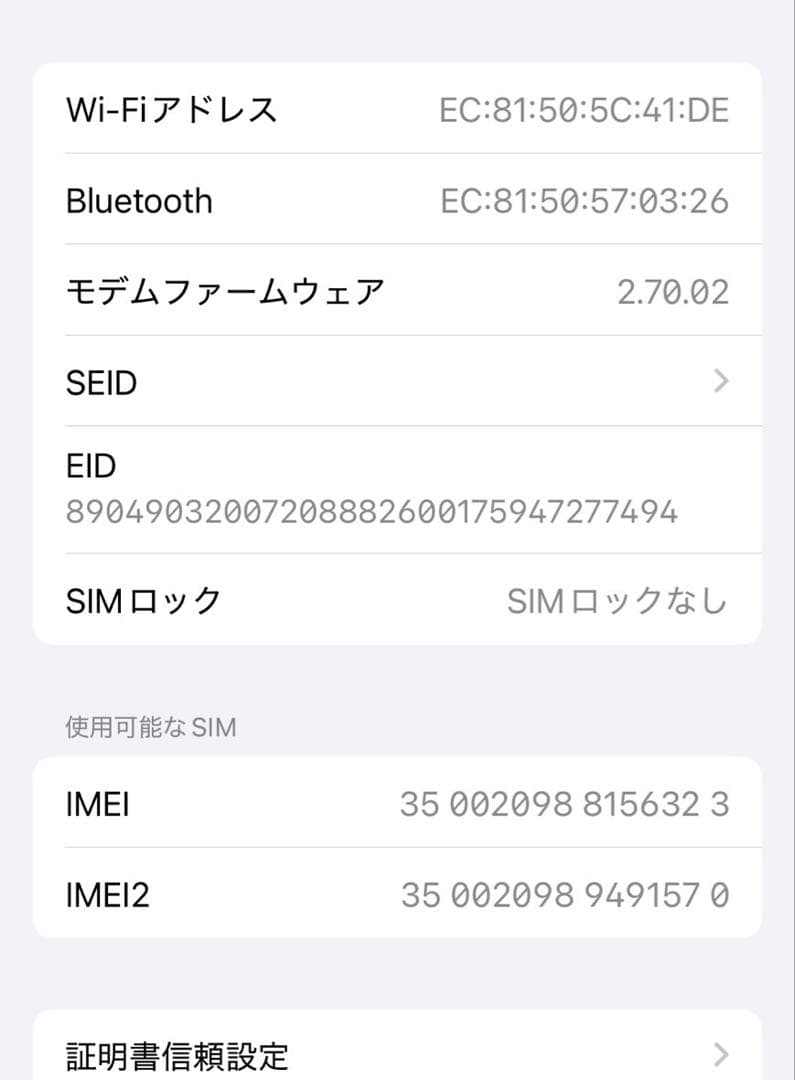
Task: Tap the Bluetooth row label
Action: coord(139,200)
